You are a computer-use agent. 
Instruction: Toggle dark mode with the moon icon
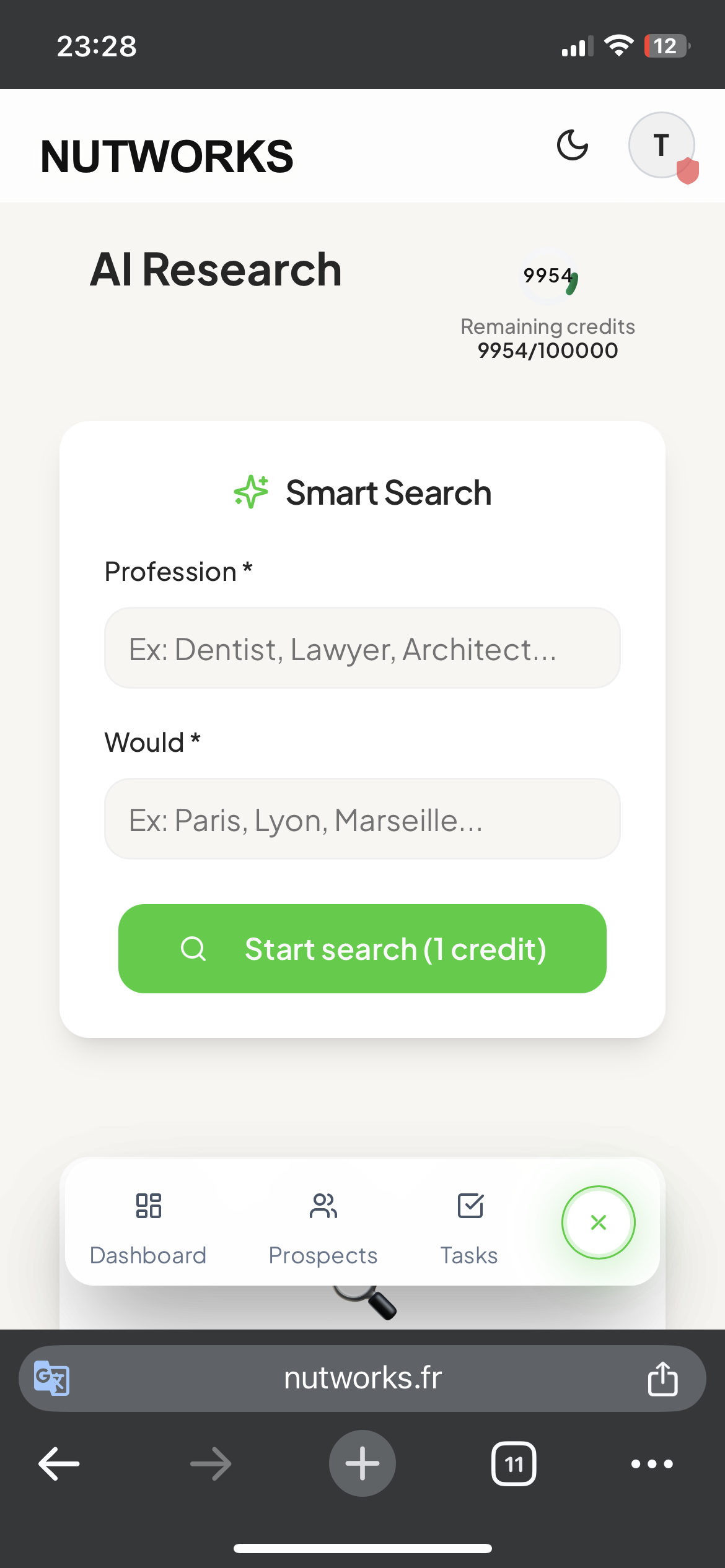(572, 146)
